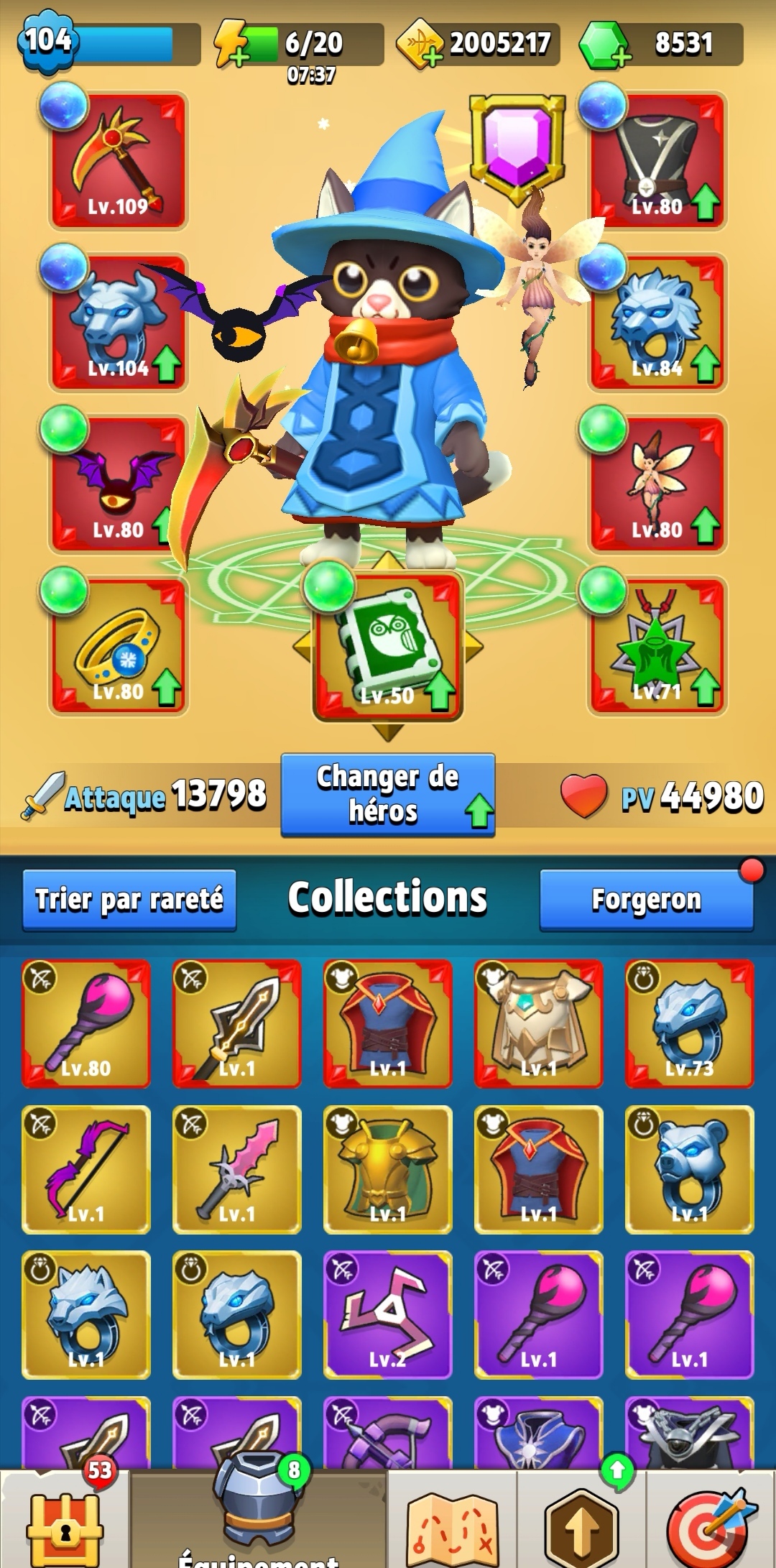Select the pink staff Lv.80 in inventory

(x=86, y=1024)
